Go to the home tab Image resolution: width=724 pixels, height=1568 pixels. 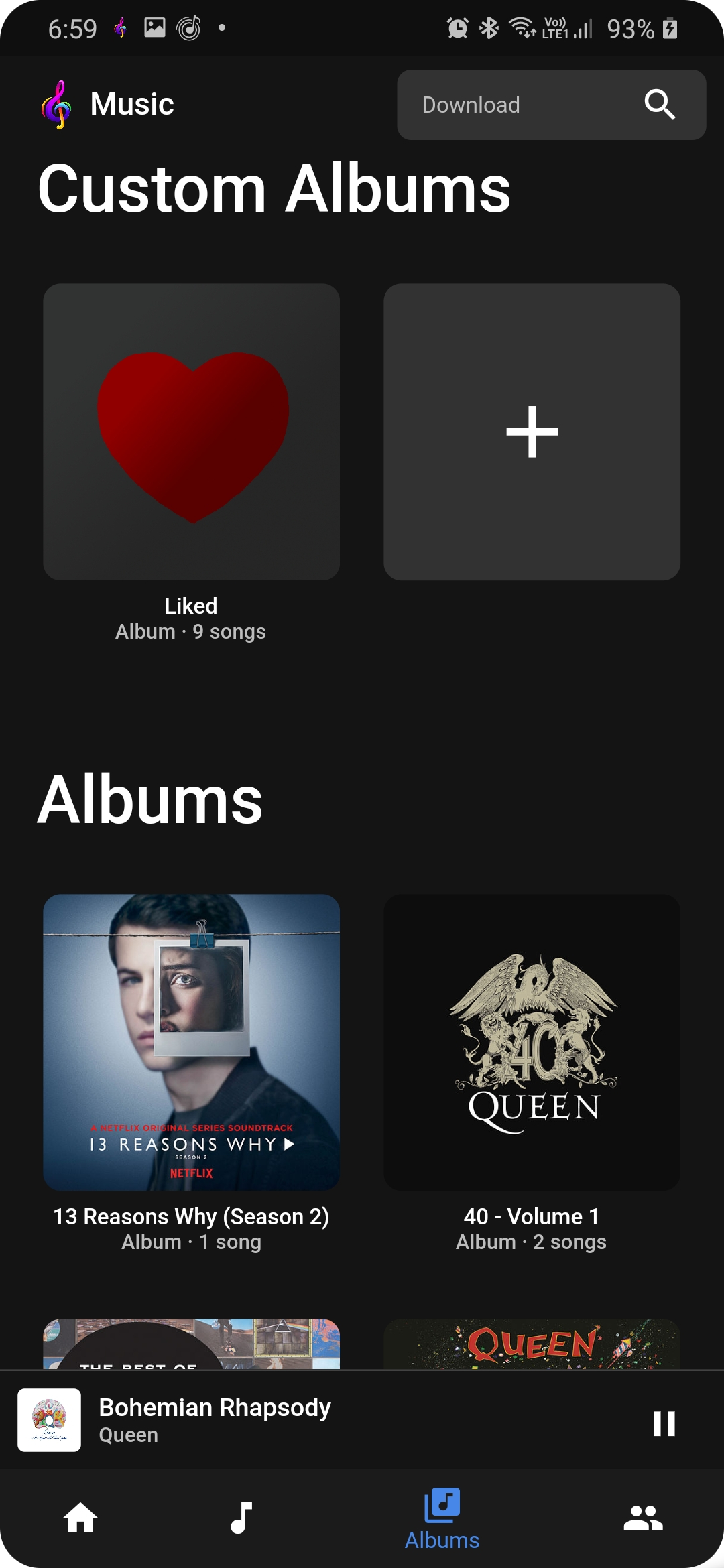click(x=80, y=1518)
